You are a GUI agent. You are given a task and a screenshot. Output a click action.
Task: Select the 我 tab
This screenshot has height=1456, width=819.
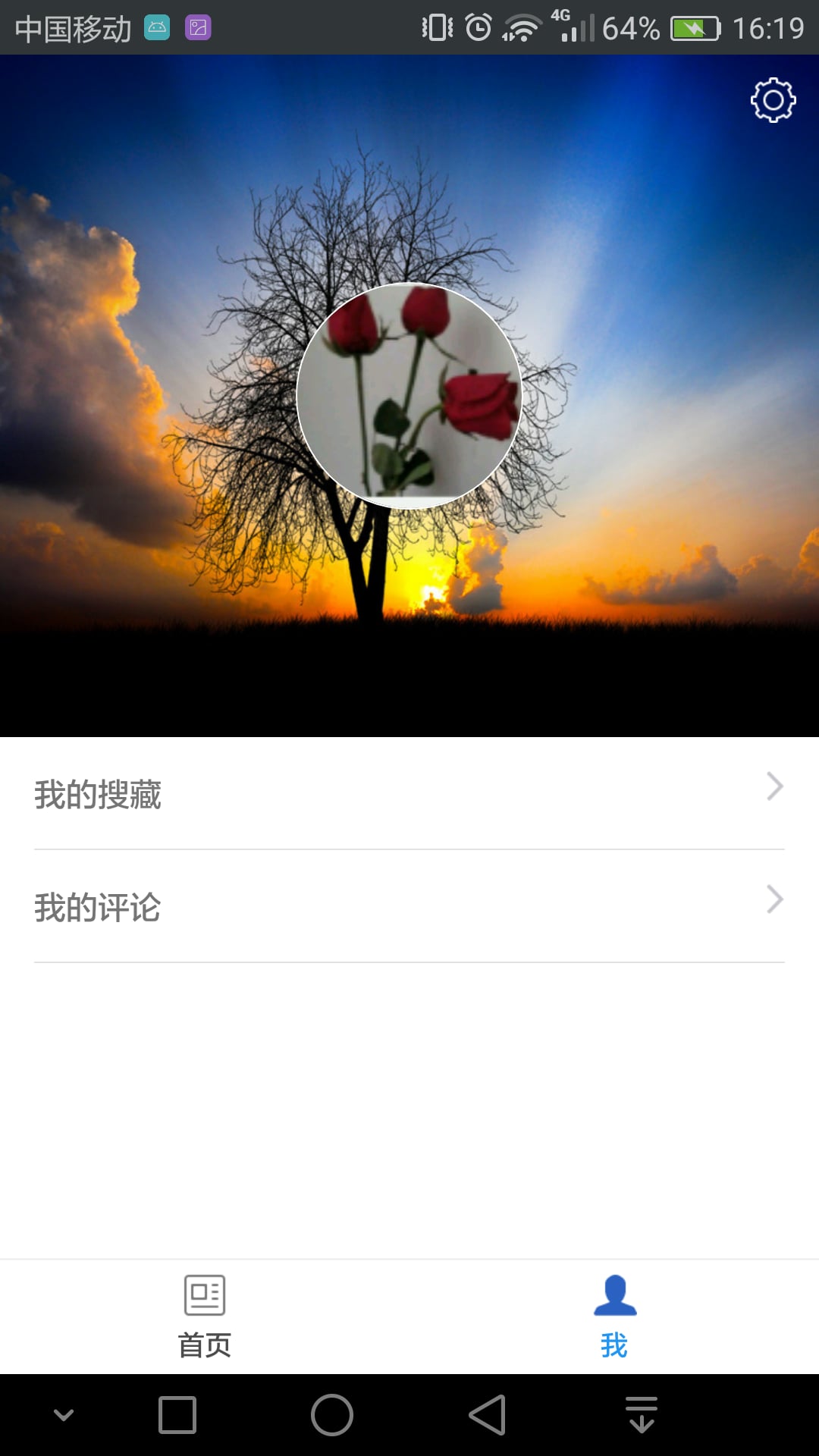[x=614, y=1317]
